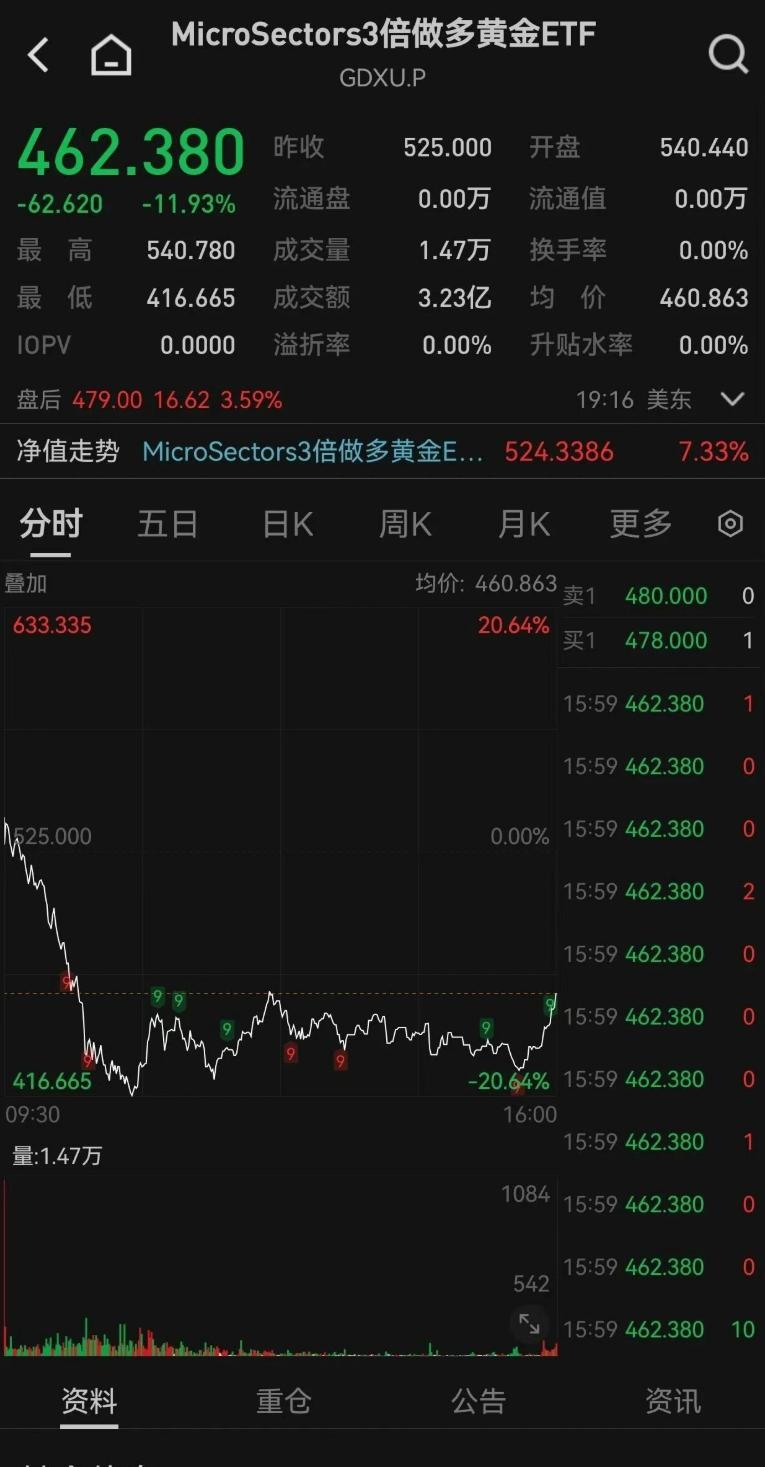Switch to the 重仓 tab

coord(284,1401)
